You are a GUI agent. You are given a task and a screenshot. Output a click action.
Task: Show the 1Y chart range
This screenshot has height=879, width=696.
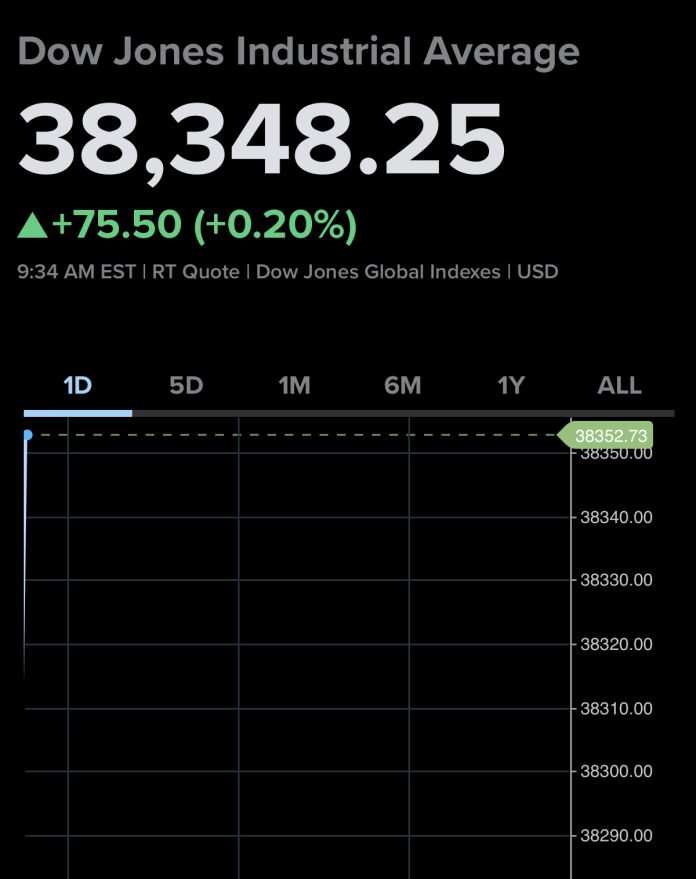[x=511, y=385]
